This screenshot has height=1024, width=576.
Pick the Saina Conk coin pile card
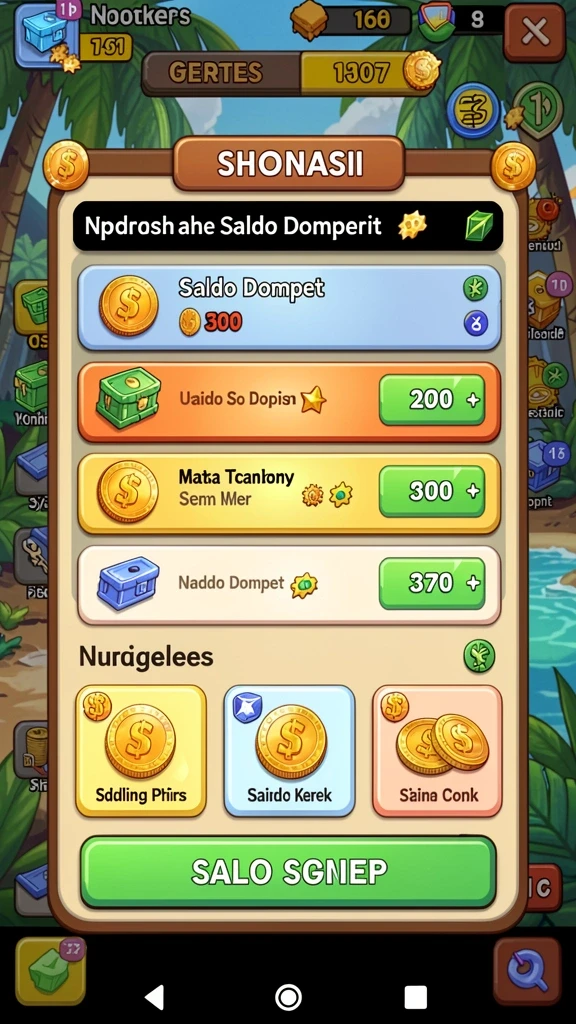click(x=438, y=750)
